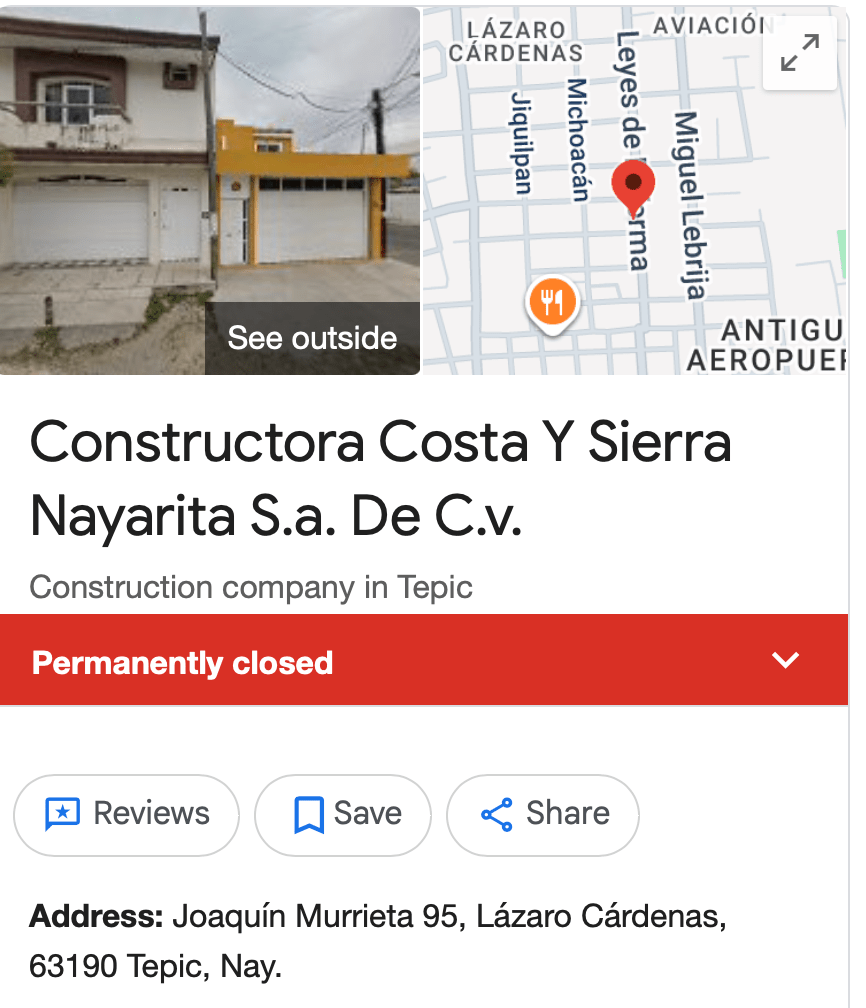Open the See outside street view photo
Viewport: 866px width, 1008px height.
pos(210,191)
